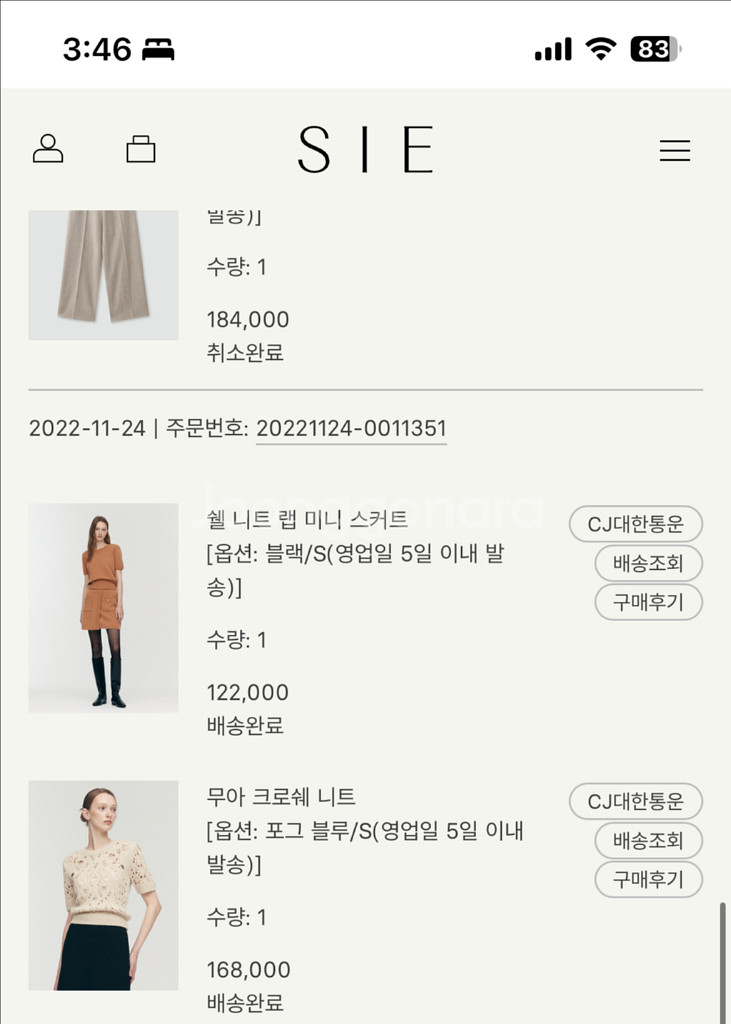Tap the crochet knit top thumbnail
The image size is (731, 1024).
tap(103, 886)
